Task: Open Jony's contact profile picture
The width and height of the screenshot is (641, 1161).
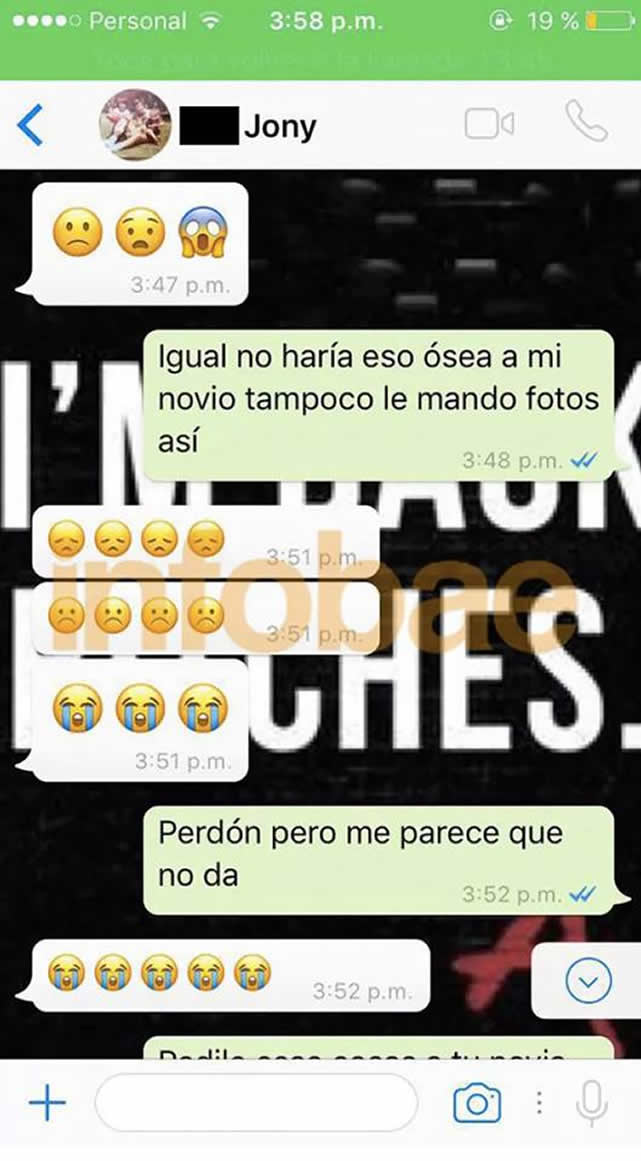Action: point(135,125)
